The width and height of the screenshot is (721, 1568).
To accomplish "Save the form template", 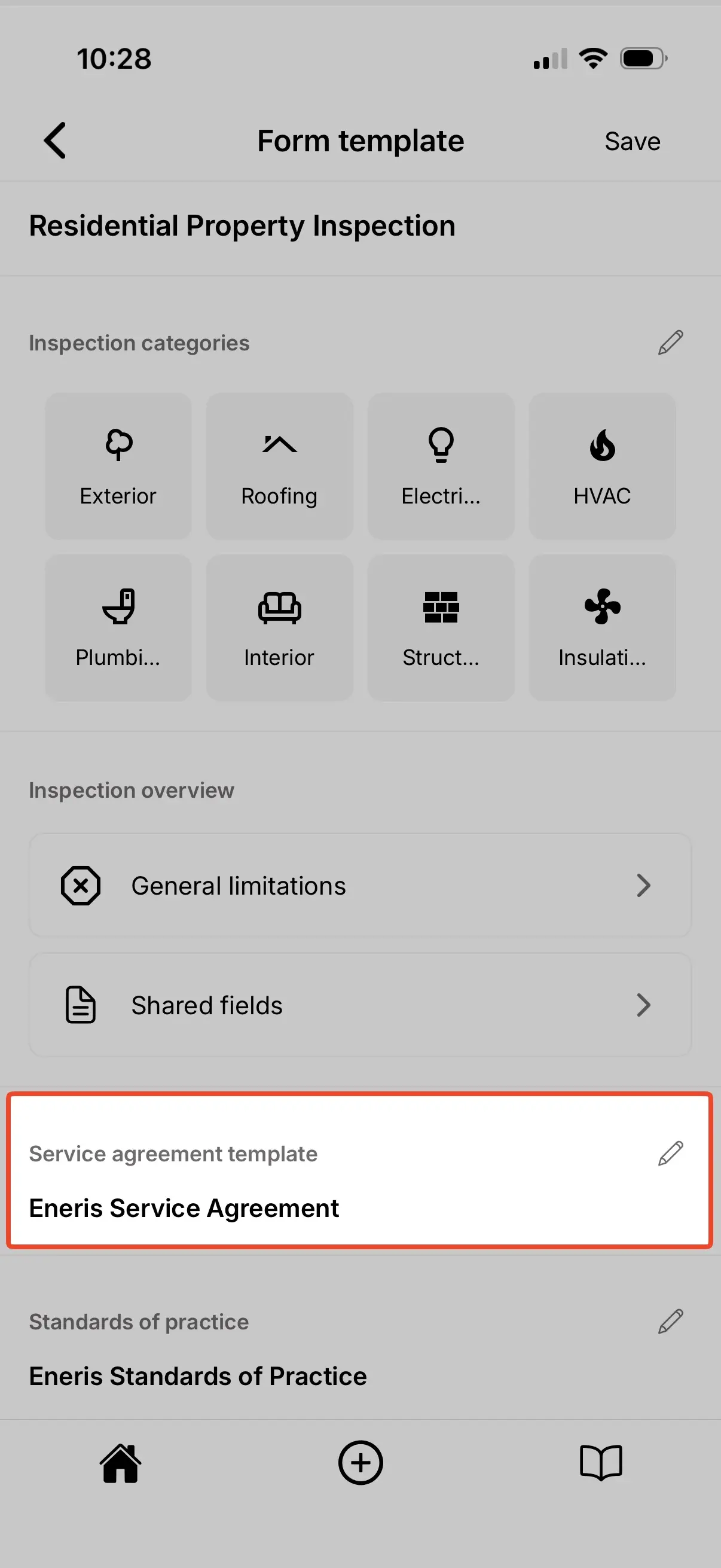I will 631,141.
